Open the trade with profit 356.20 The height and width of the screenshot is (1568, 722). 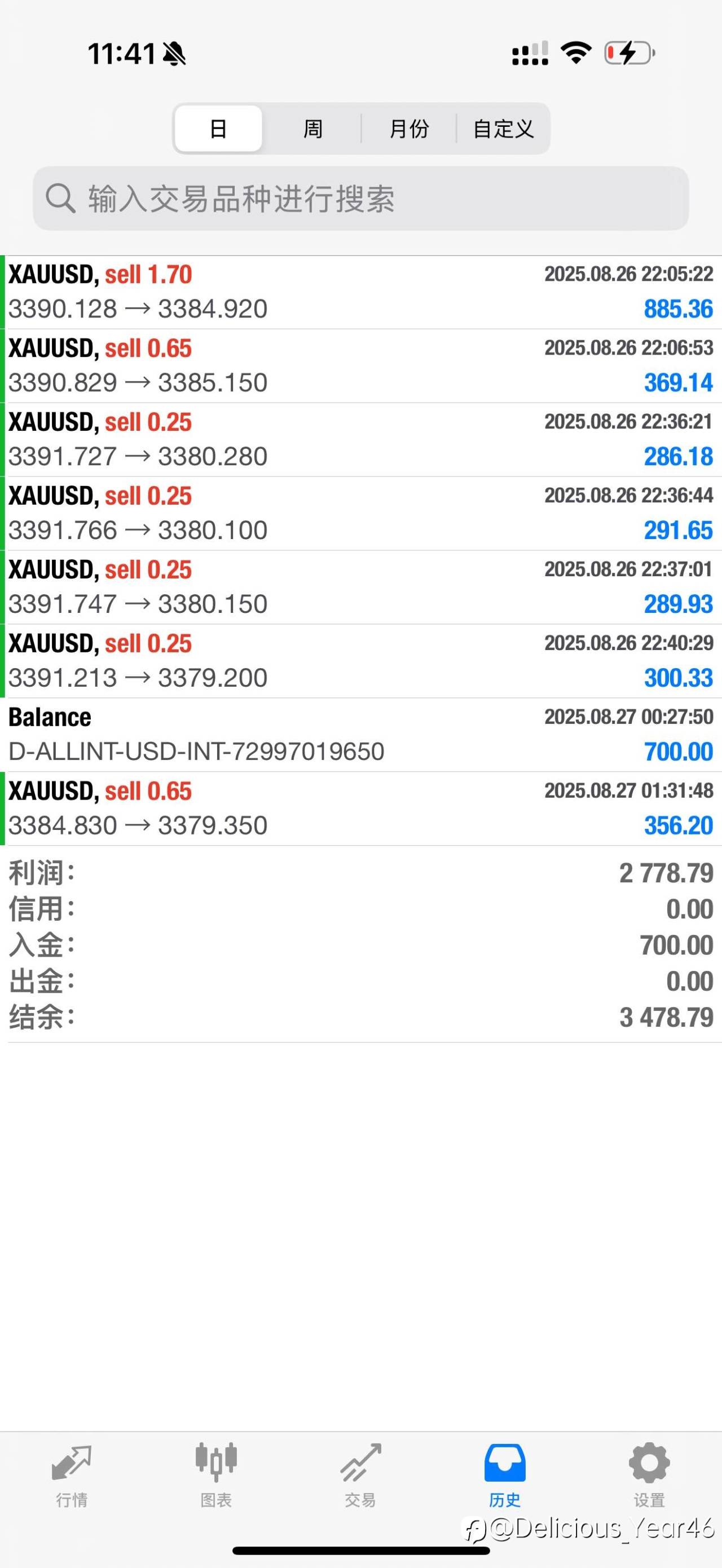pyautogui.click(x=361, y=809)
